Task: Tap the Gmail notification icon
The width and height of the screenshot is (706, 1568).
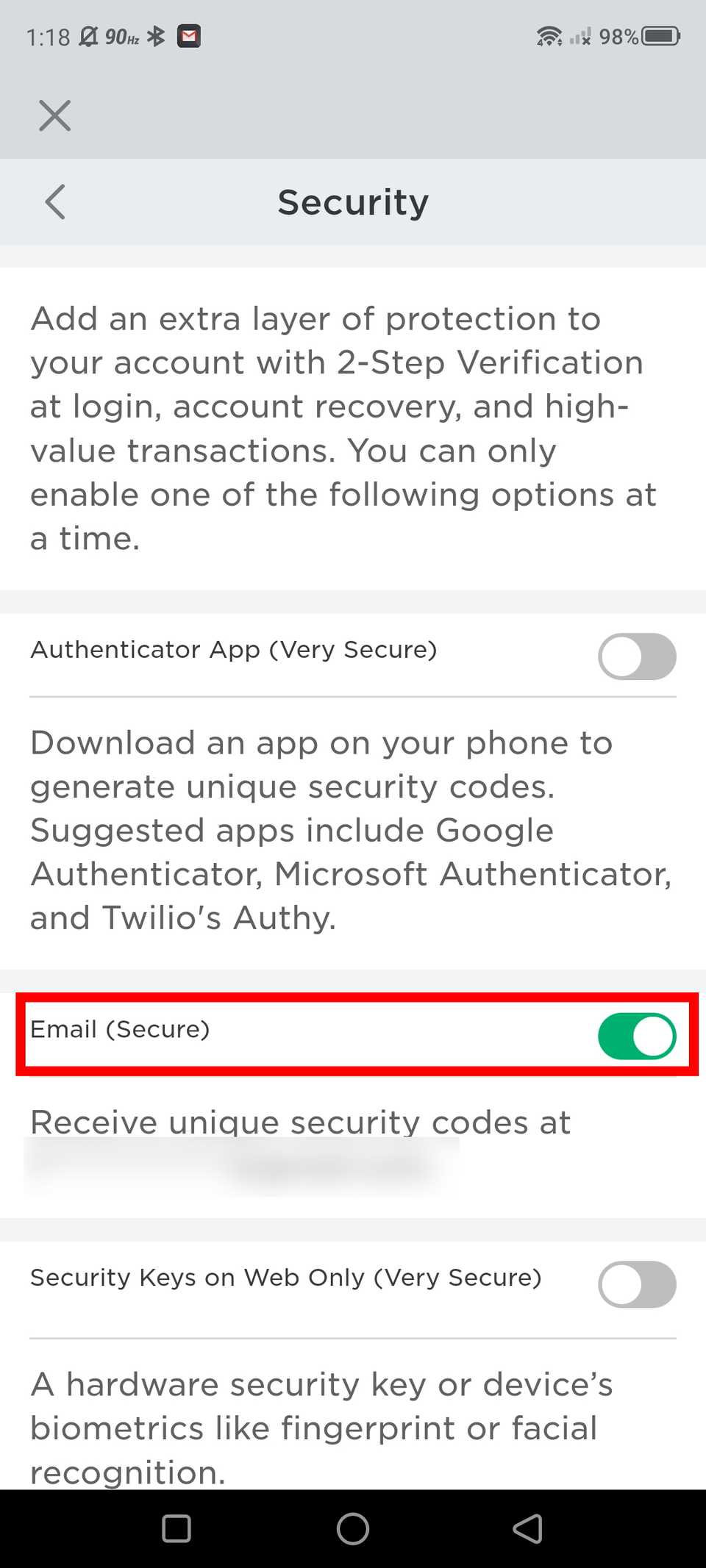Action: coord(188,35)
